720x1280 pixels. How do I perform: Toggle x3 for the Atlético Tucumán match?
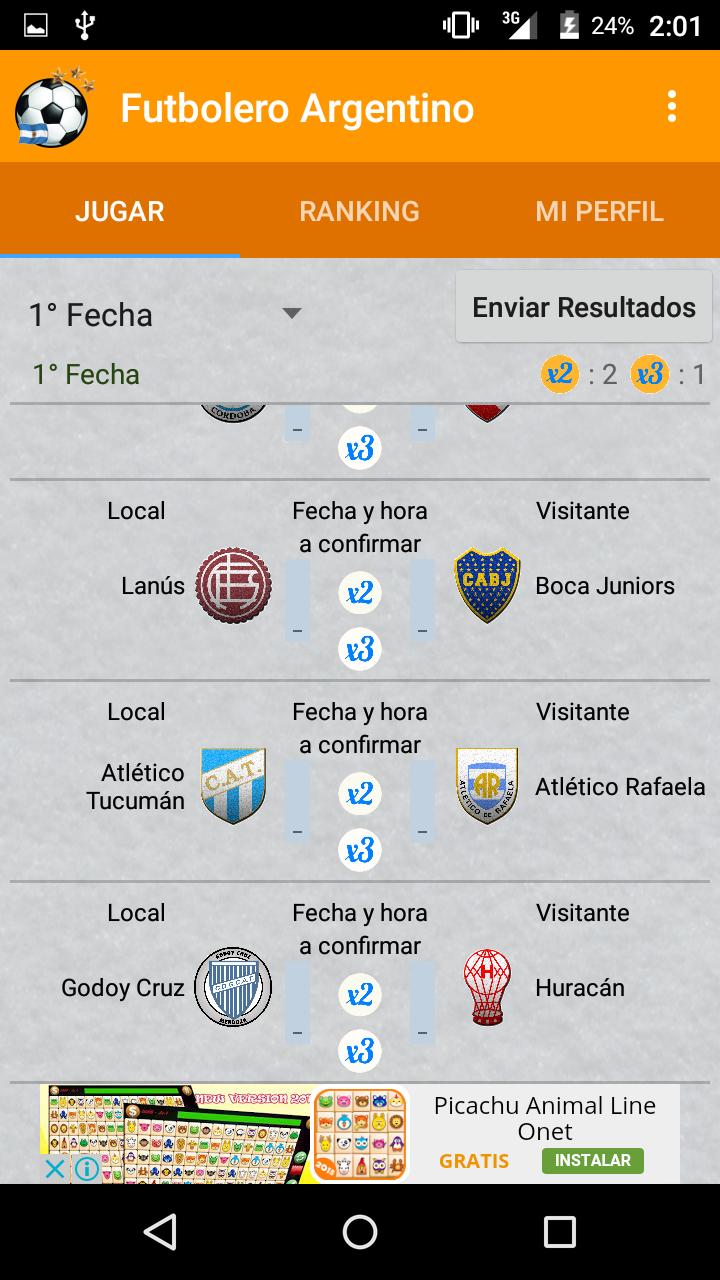[360, 849]
